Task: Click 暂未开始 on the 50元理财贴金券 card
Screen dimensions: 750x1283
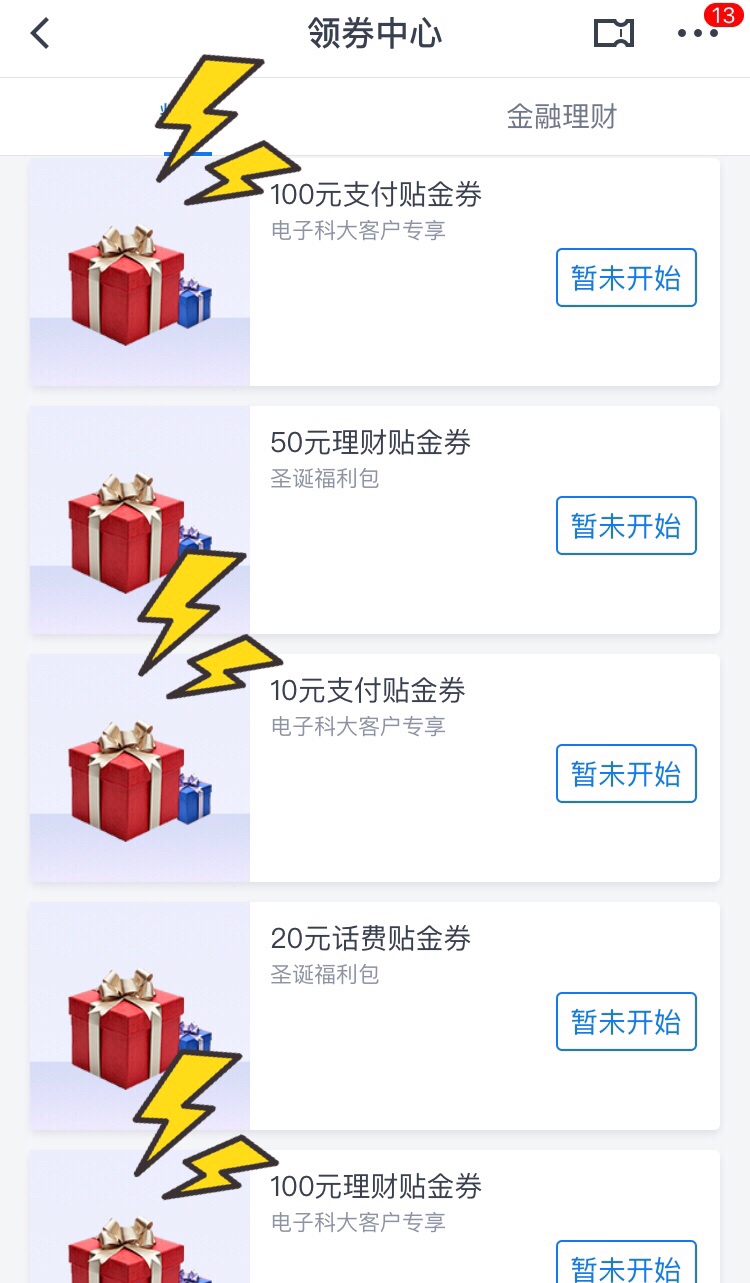Action: coord(626,525)
